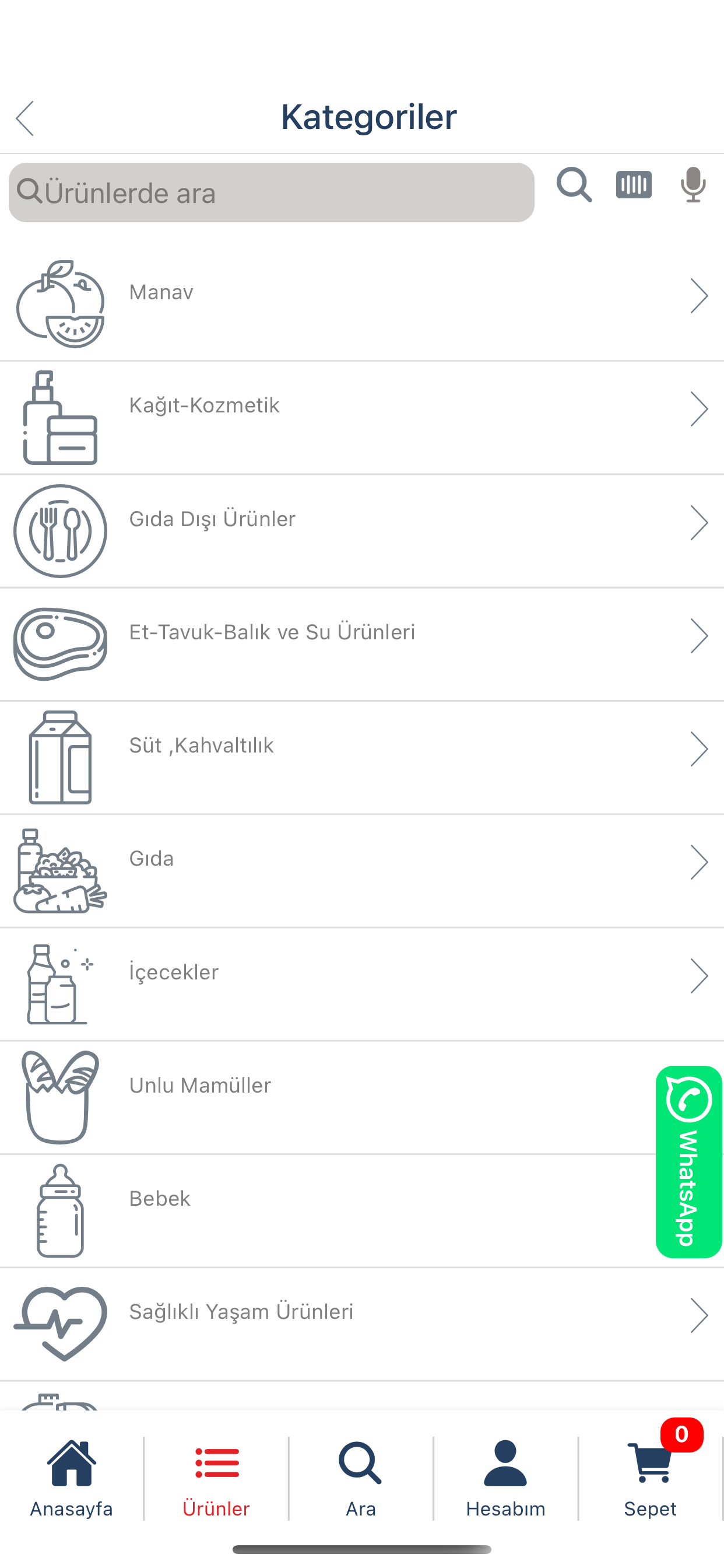
Task: Switch to the Anasayfa tab
Action: pyautogui.click(x=72, y=1479)
